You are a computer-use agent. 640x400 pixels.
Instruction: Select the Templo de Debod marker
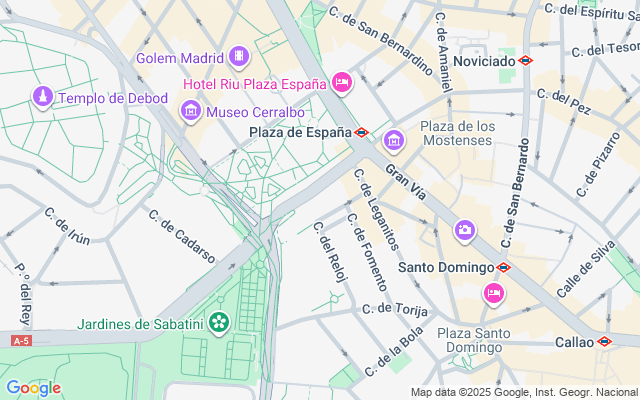point(42,97)
